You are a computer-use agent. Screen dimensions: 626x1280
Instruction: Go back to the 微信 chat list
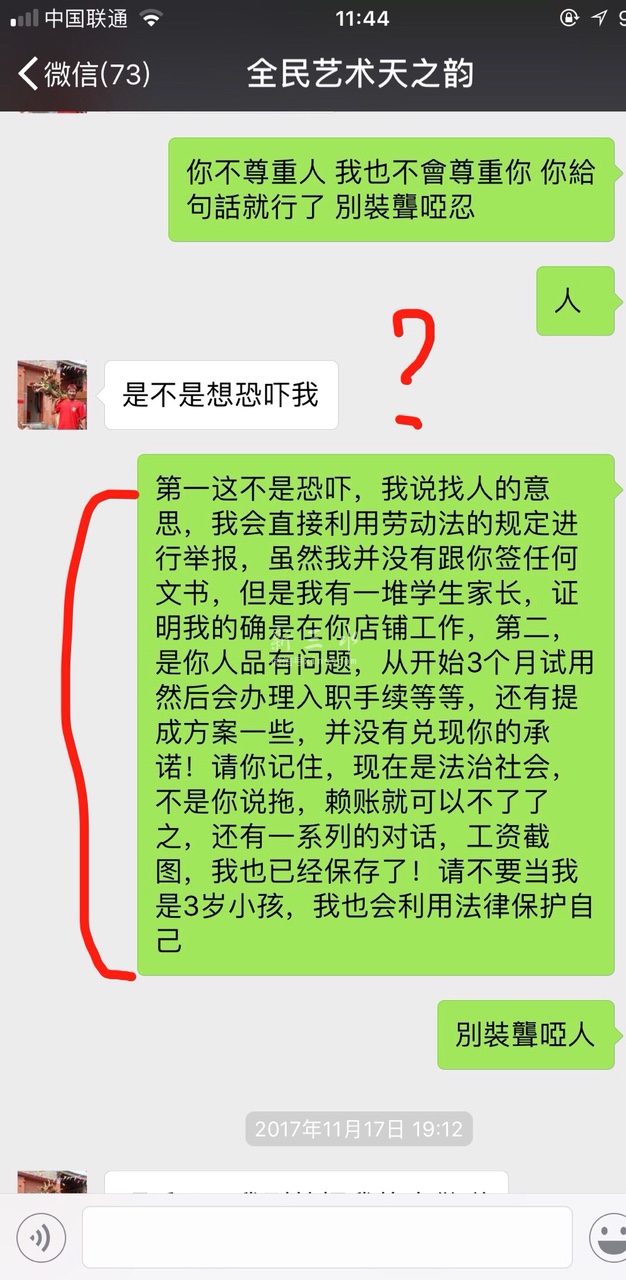82,74
